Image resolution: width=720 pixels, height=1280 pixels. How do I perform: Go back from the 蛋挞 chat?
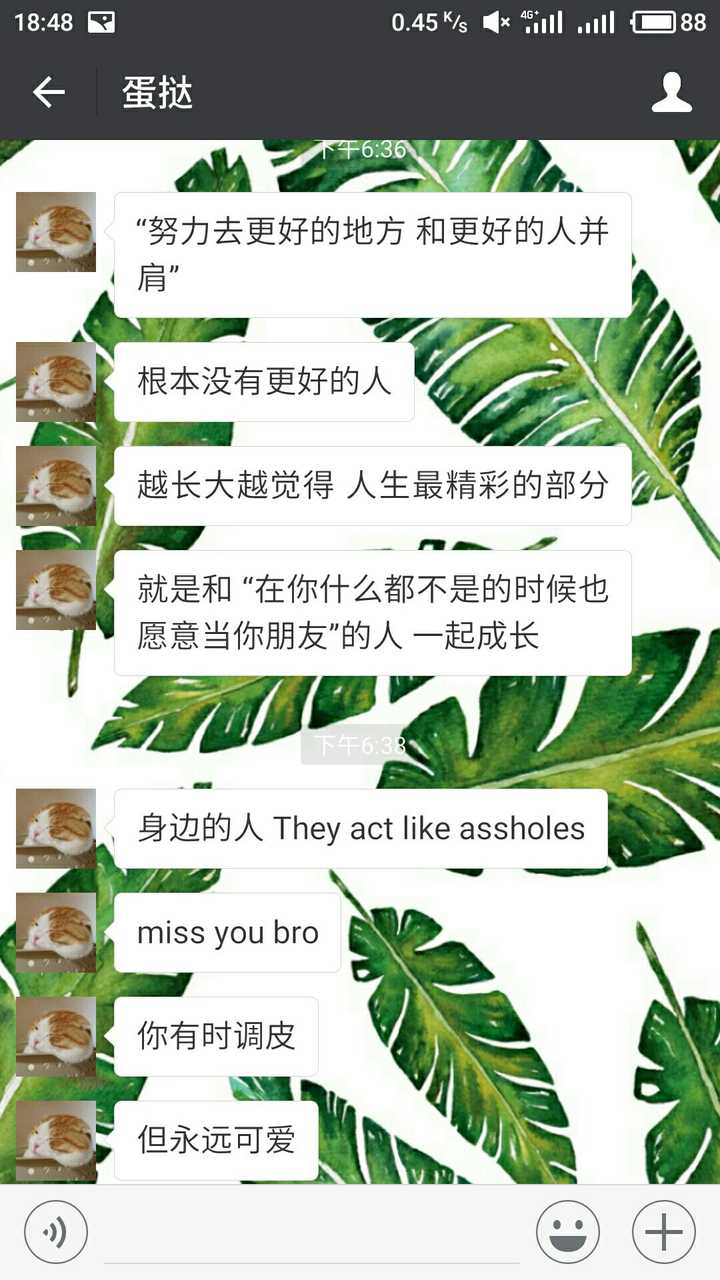pyautogui.click(x=48, y=93)
